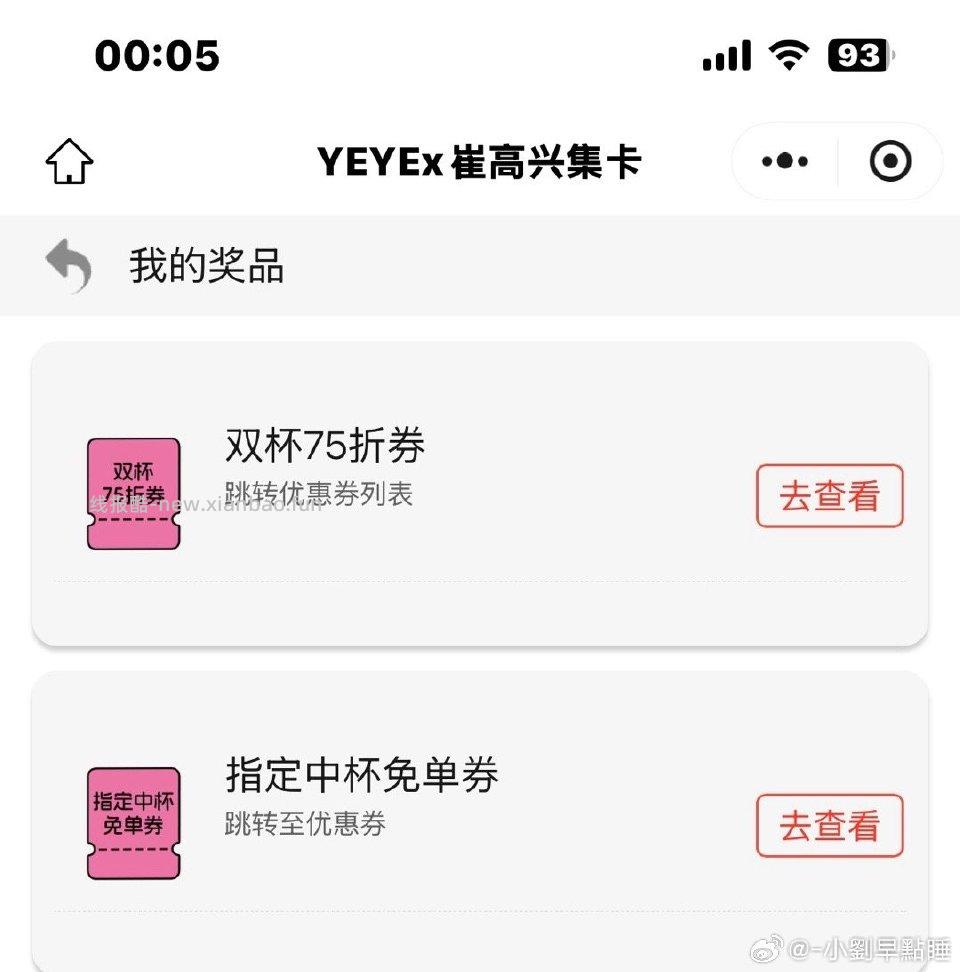
Task: Open the 跳转优惠券列表 link
Action: [x=320, y=494]
